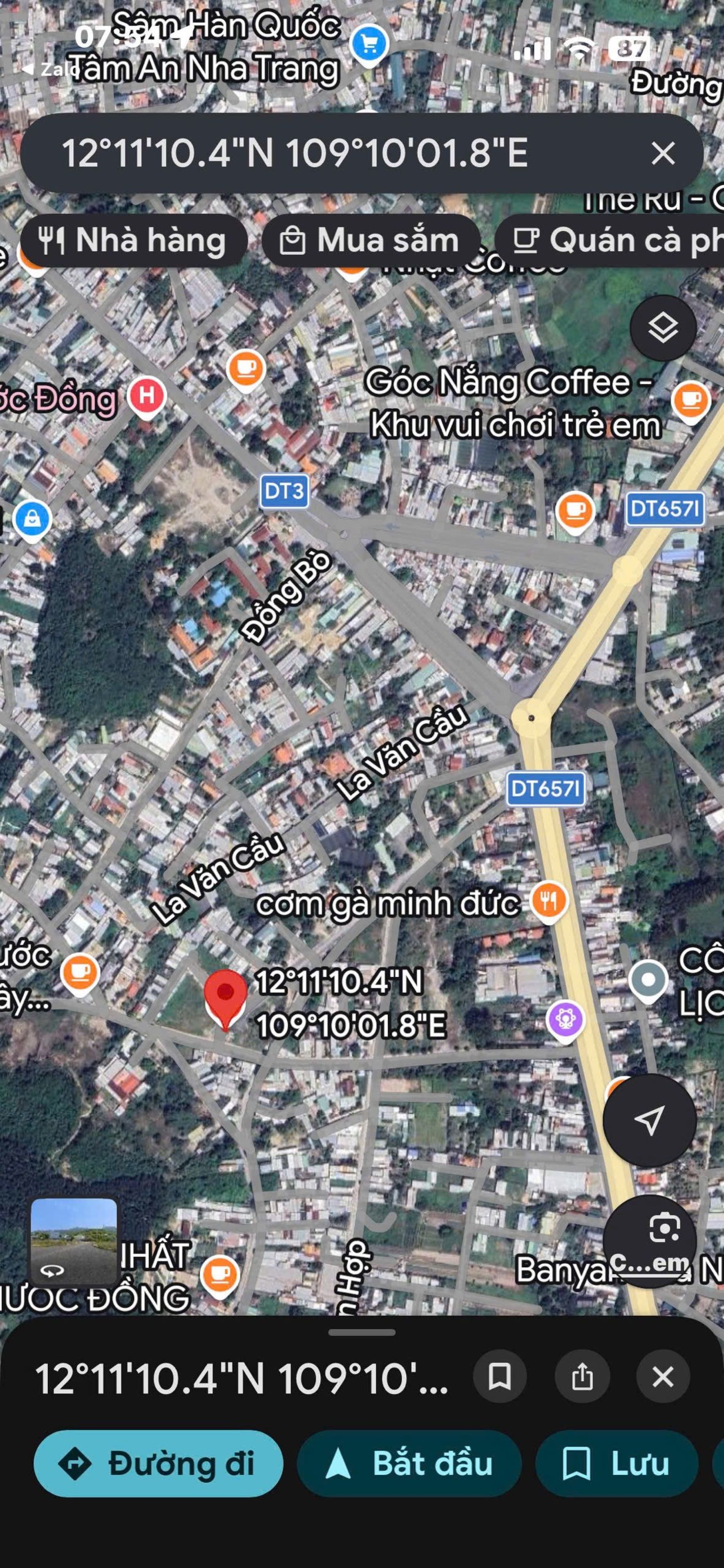The image size is (724, 1568).
Task: Open the hospital marker on map
Action: (x=147, y=396)
